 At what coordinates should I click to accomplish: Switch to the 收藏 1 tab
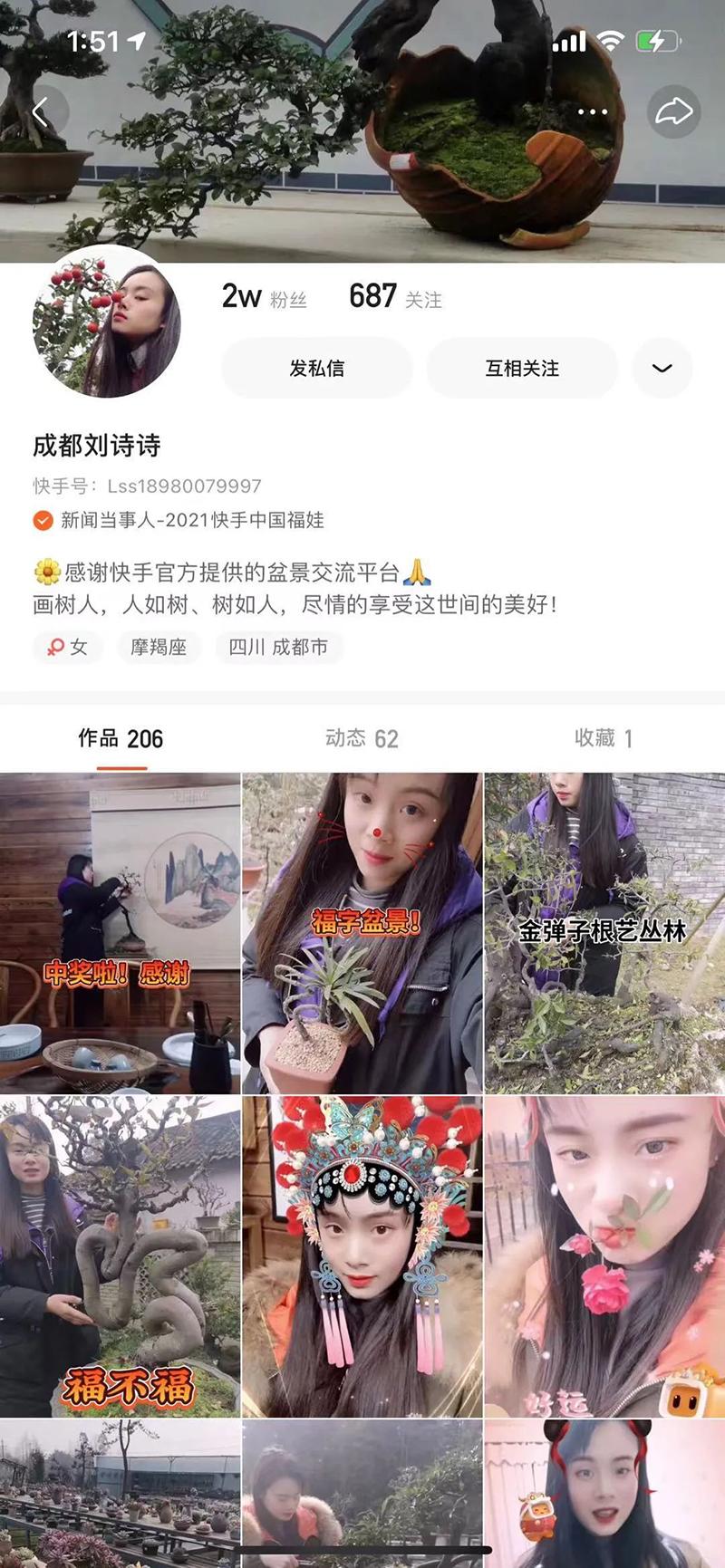coord(603,739)
